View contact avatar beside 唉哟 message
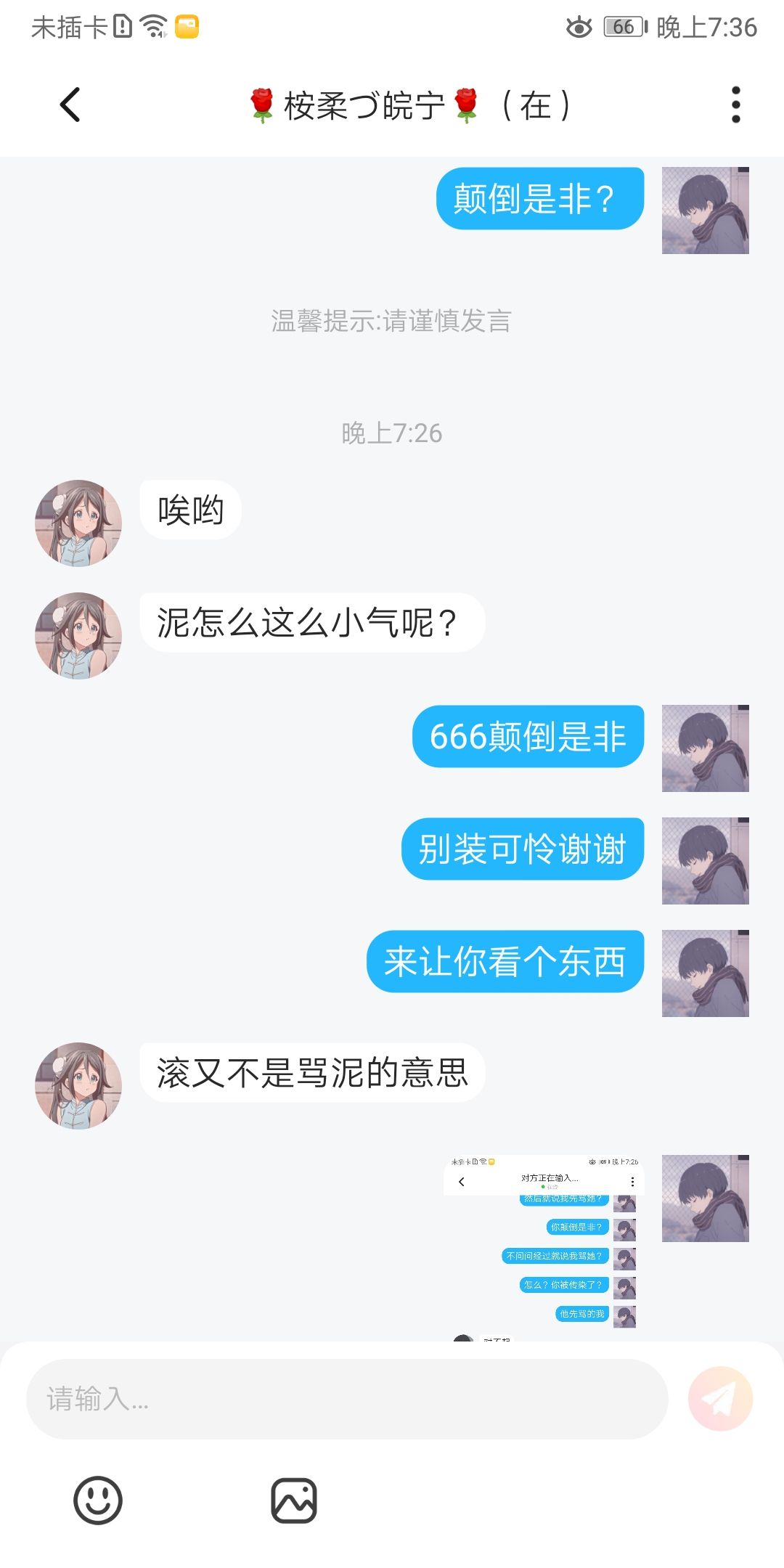 click(x=78, y=523)
